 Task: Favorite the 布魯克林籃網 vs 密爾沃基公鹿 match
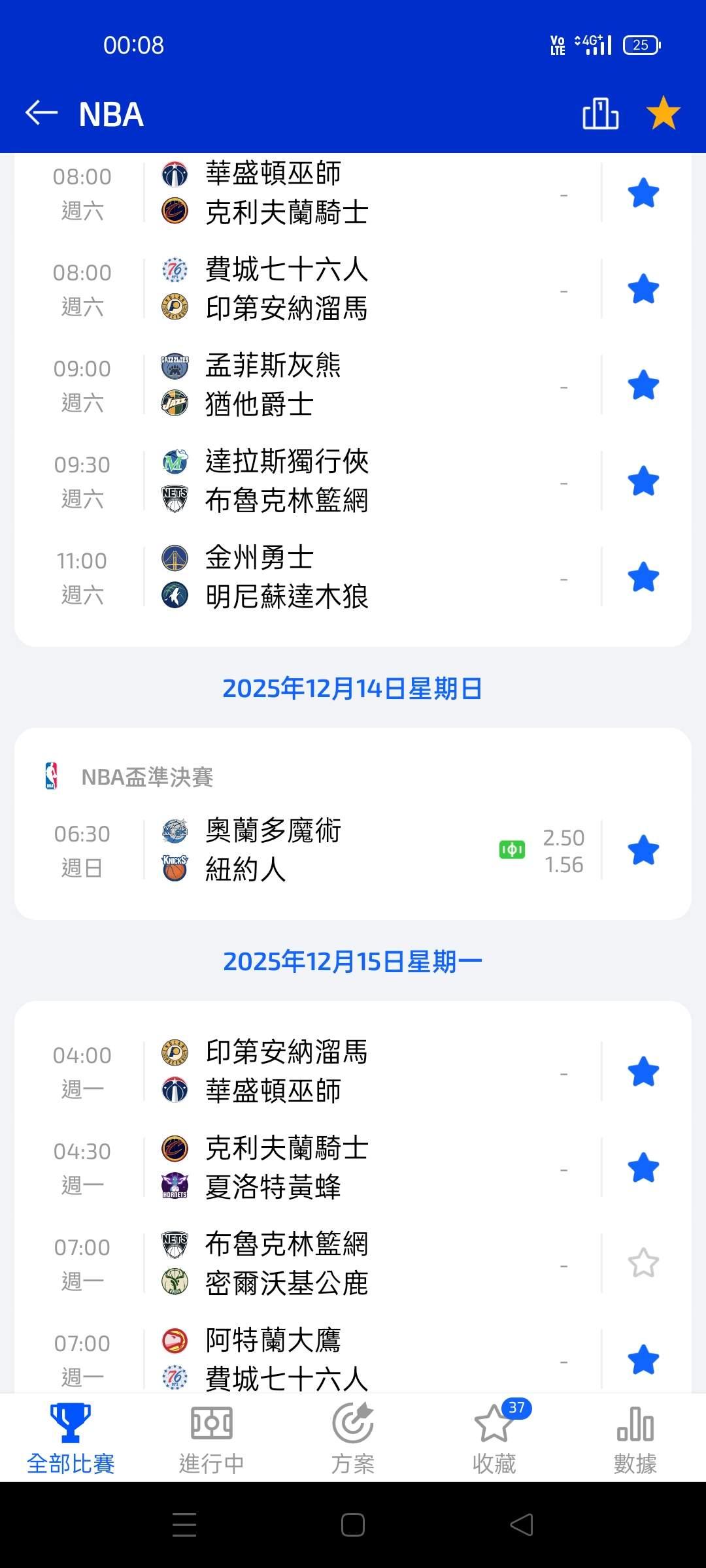[x=643, y=1263]
